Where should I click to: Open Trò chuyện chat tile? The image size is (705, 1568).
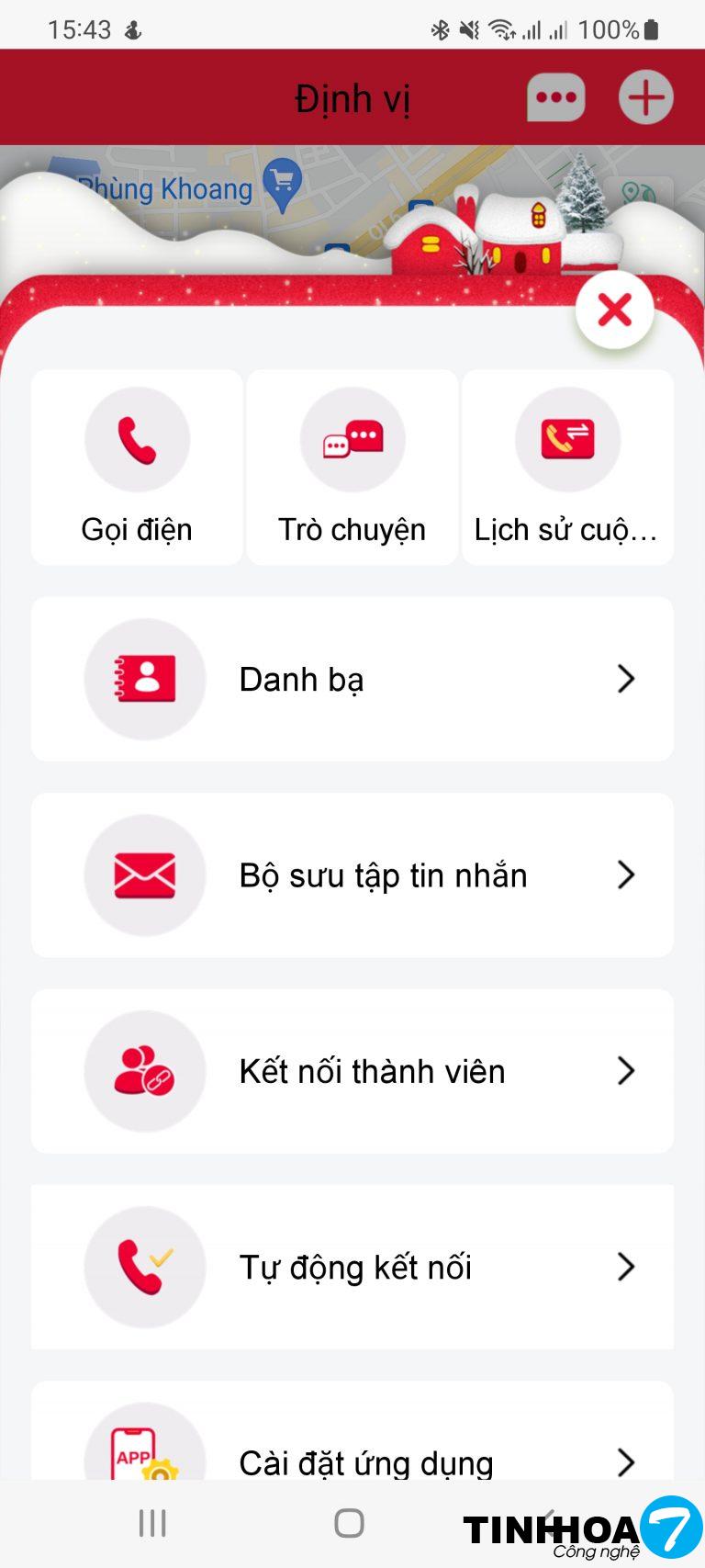352,468
